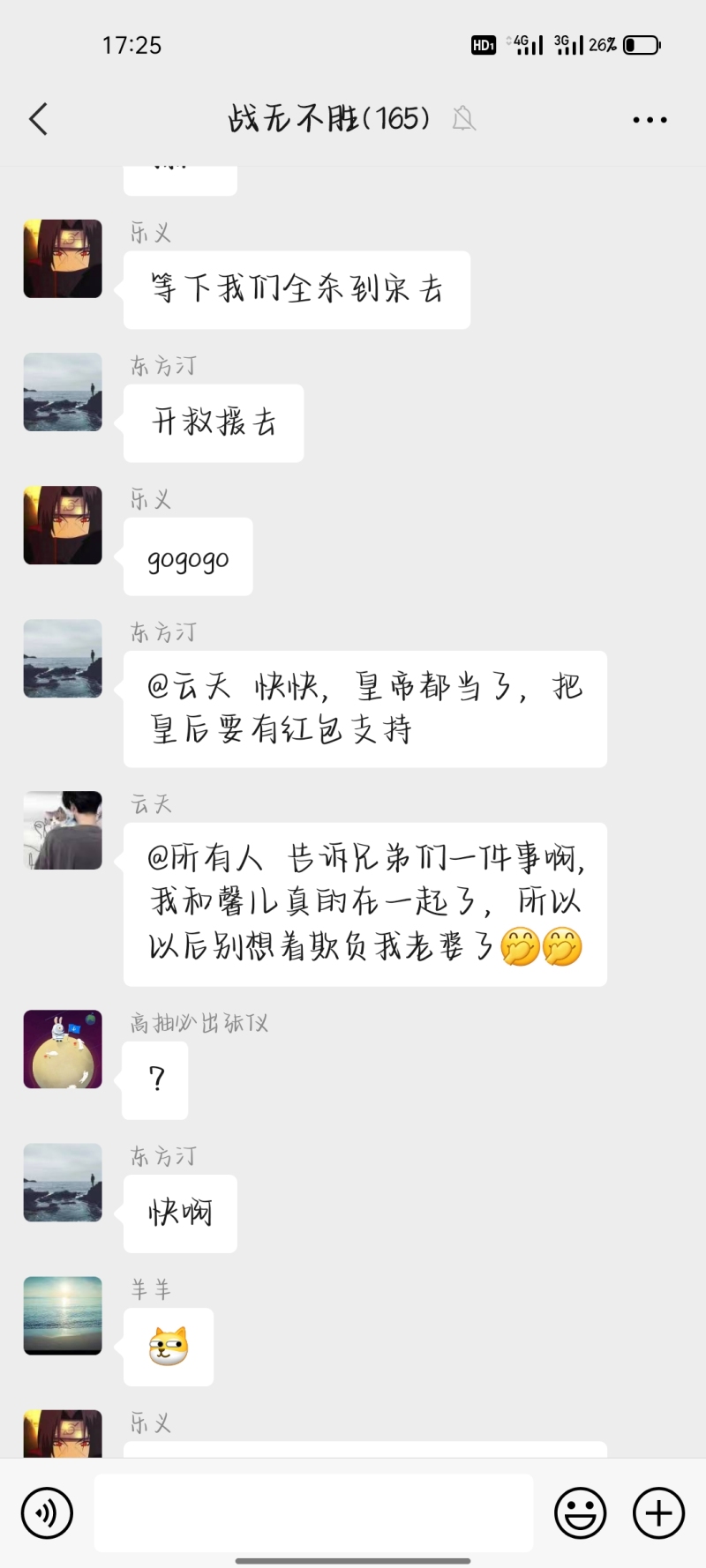Switch to voice message input
This screenshot has width=706, height=1568.
pos(47,1513)
